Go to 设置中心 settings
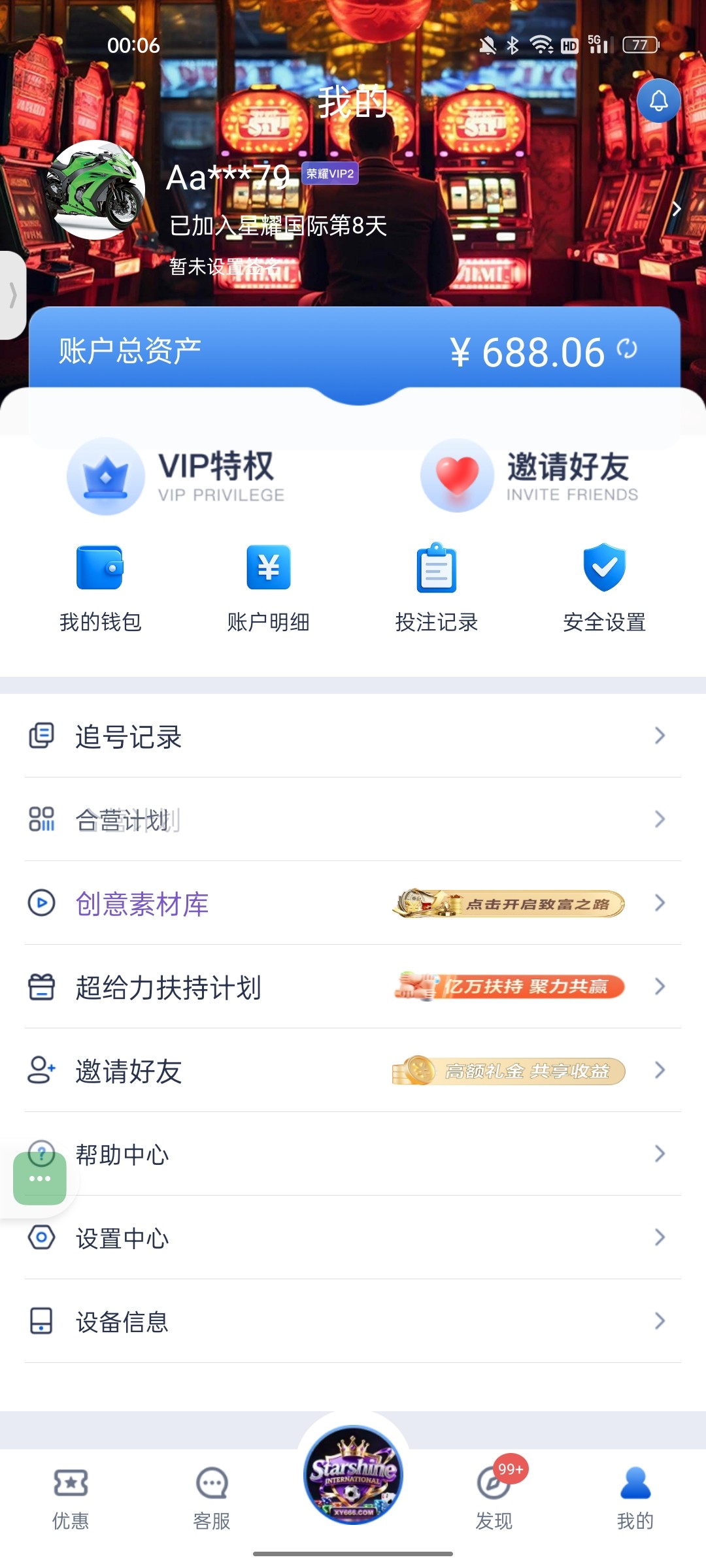 353,1238
